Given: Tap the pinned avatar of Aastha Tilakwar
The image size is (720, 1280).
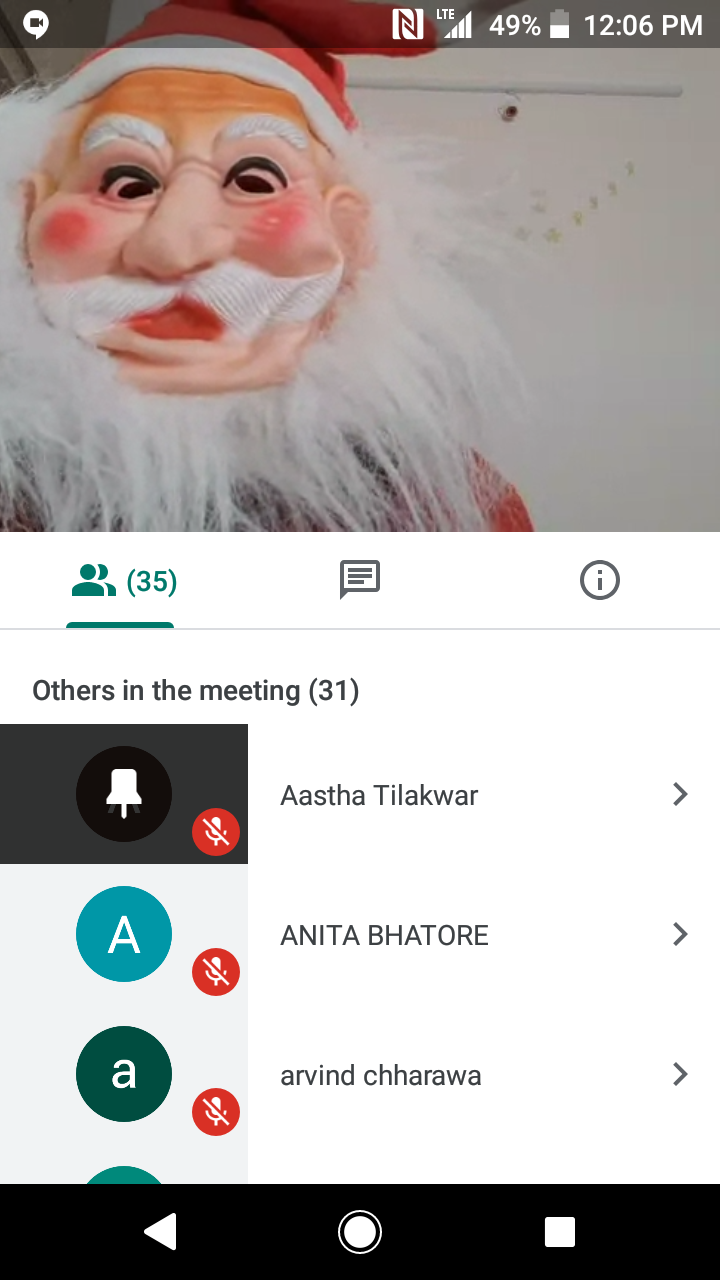Looking at the screenshot, I should click(x=124, y=794).
